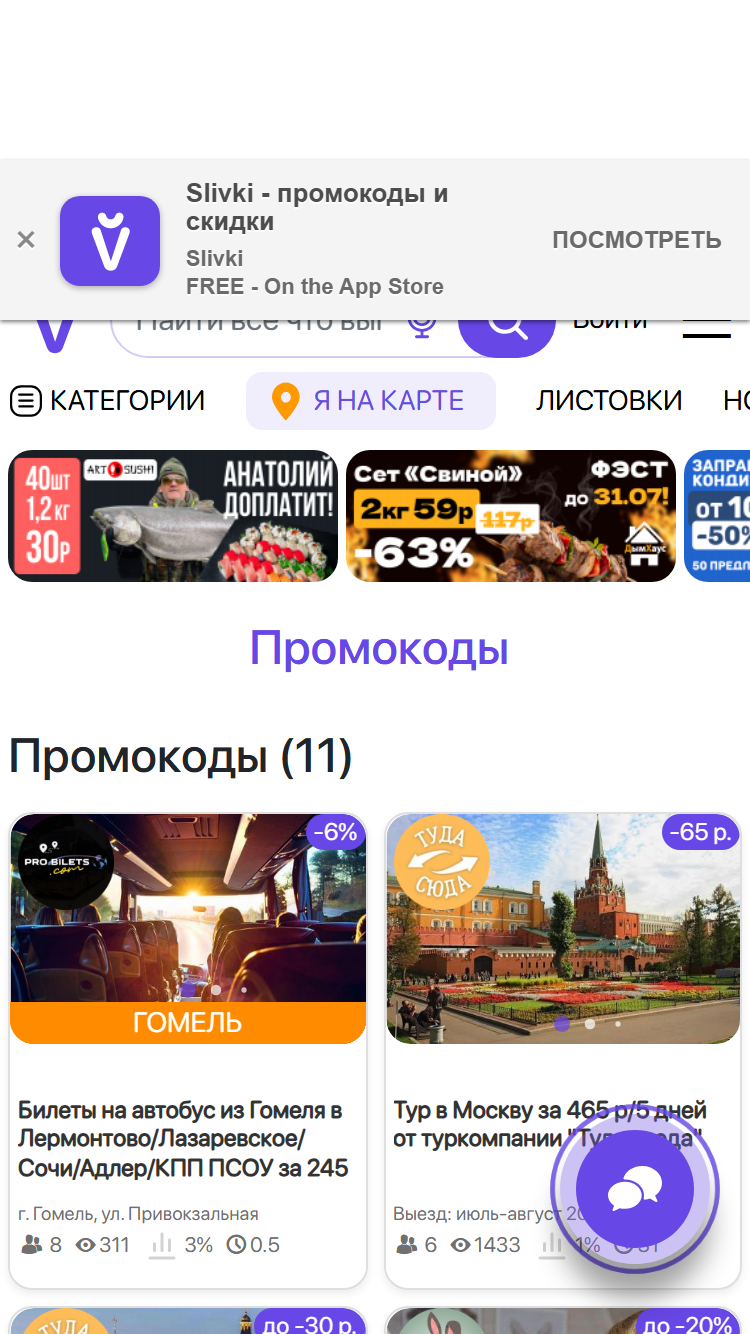
Task: Dismiss the Slivki app banner
Action: pos(26,240)
